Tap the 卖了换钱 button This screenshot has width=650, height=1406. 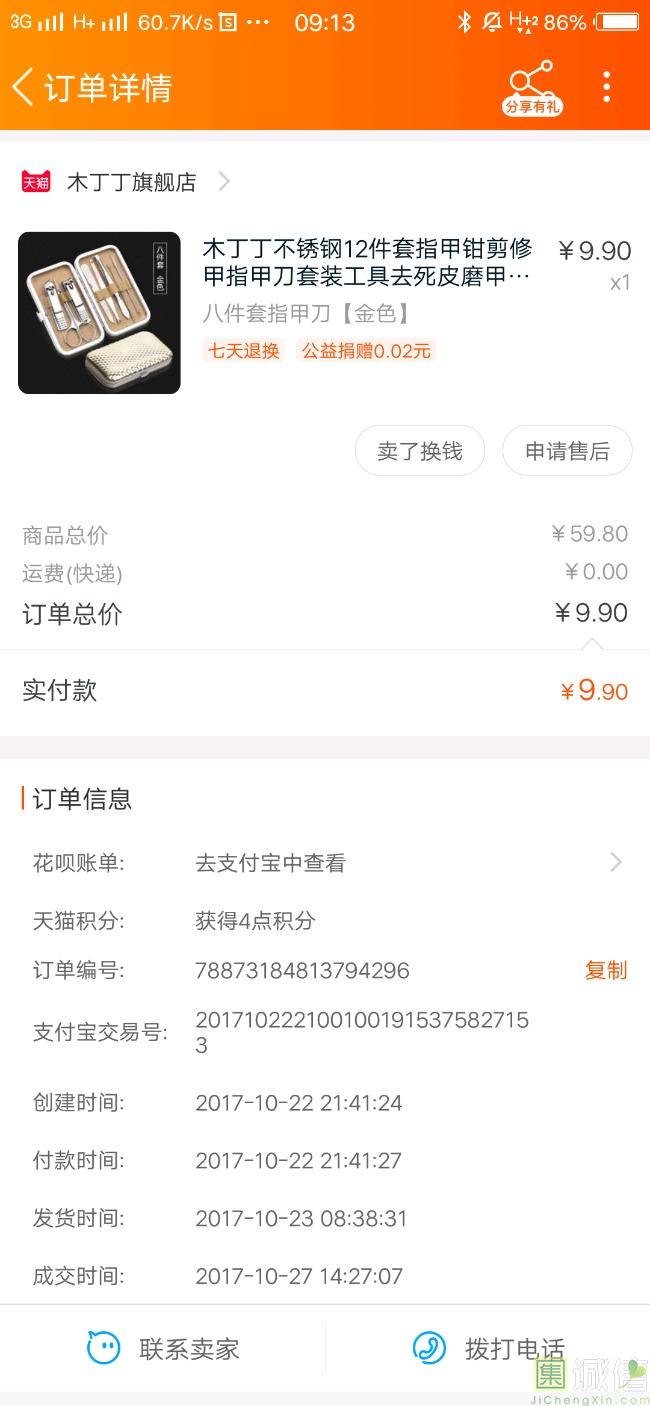[420, 451]
